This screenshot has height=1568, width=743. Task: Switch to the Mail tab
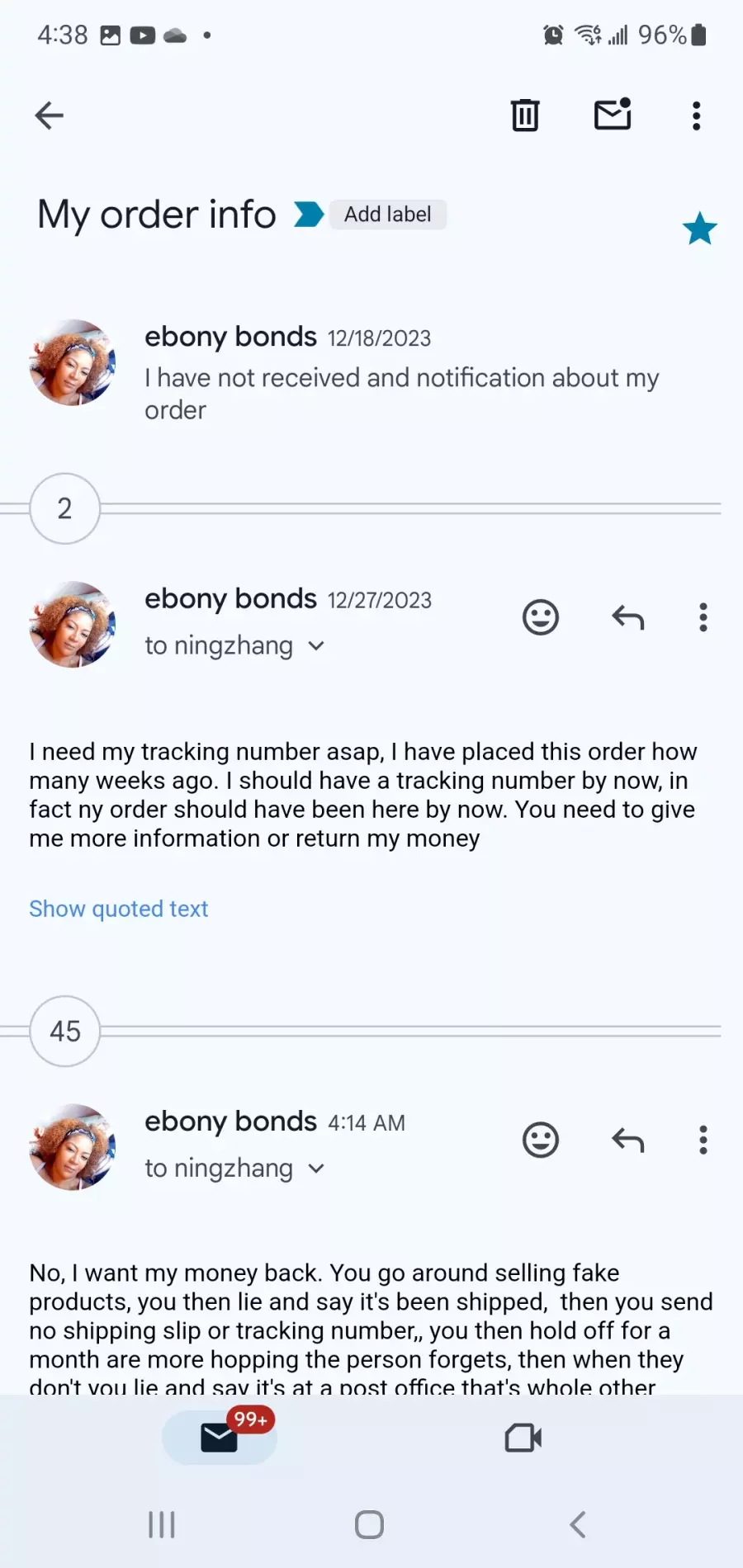220,1438
